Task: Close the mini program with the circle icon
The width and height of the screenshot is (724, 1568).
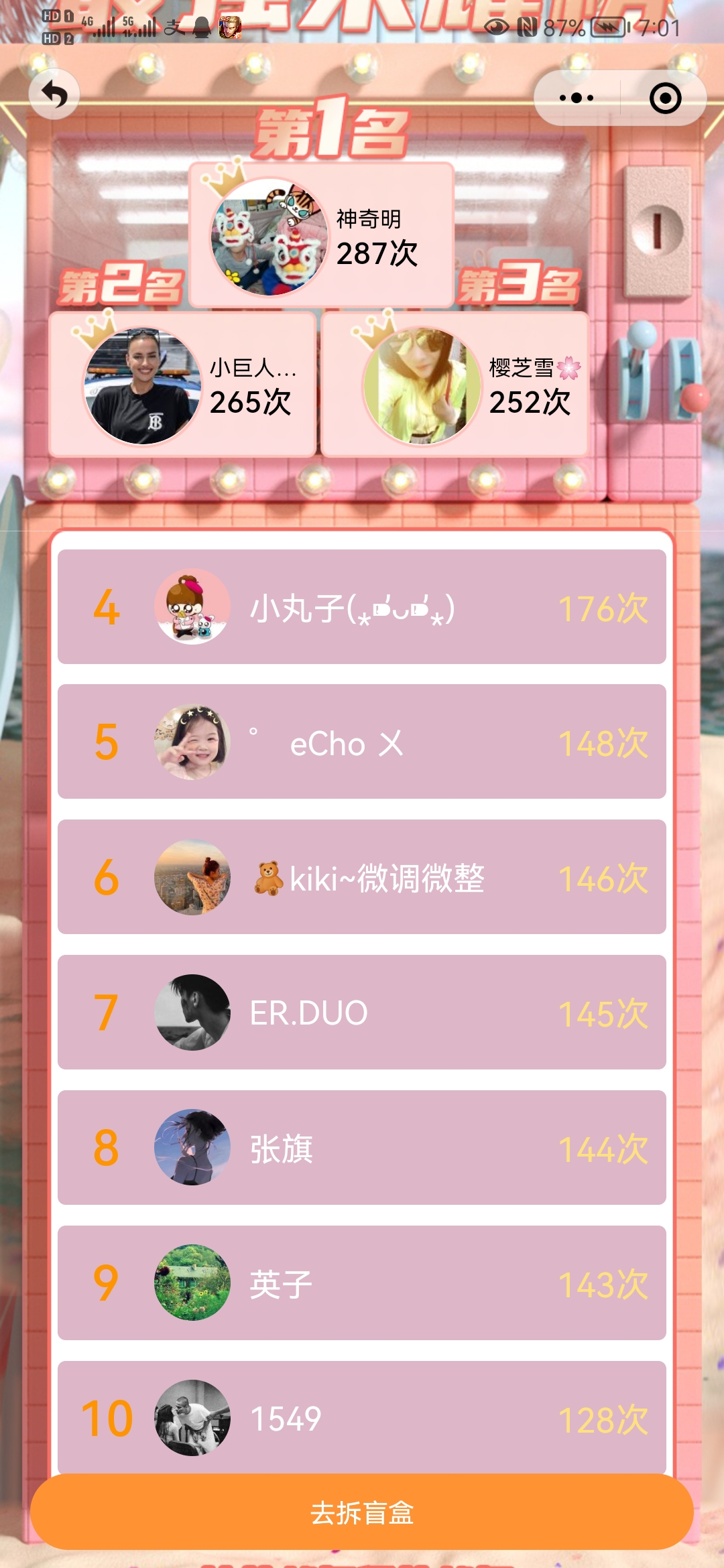Action: coord(665,99)
